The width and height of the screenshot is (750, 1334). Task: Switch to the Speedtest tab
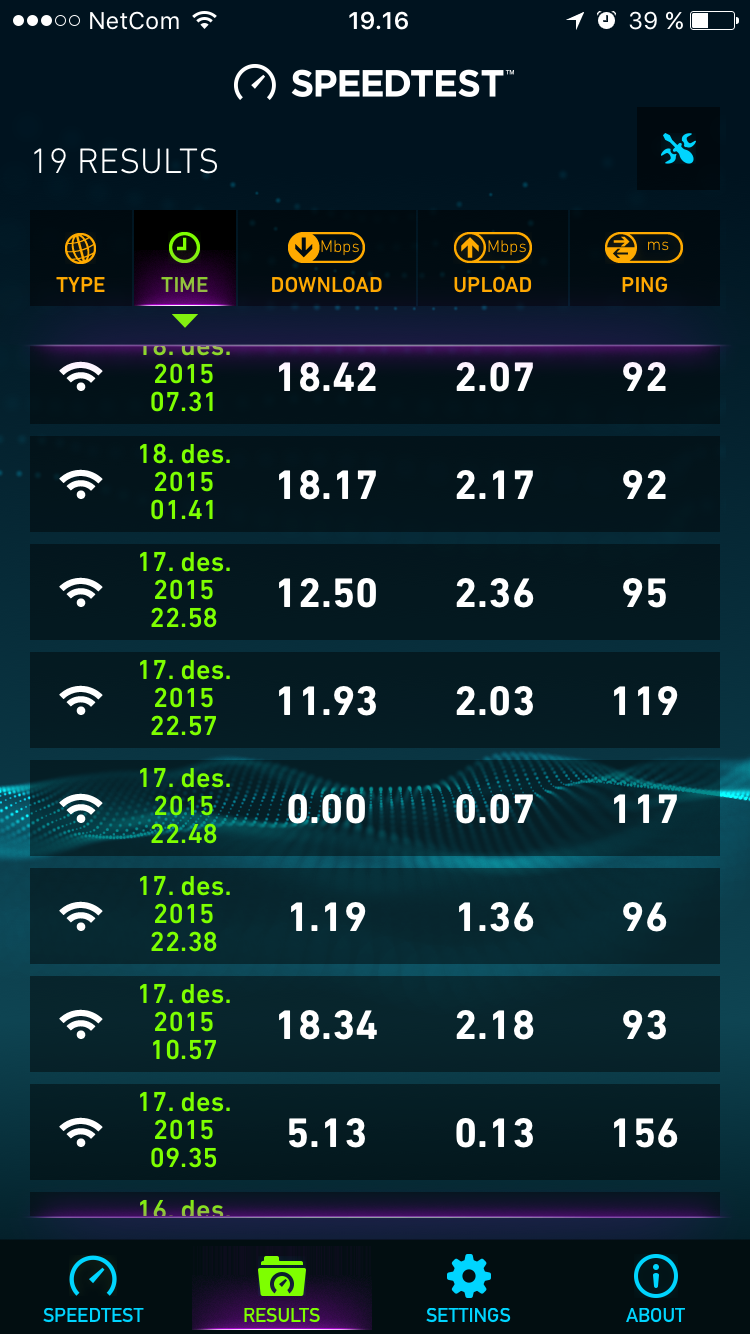click(x=93, y=1288)
